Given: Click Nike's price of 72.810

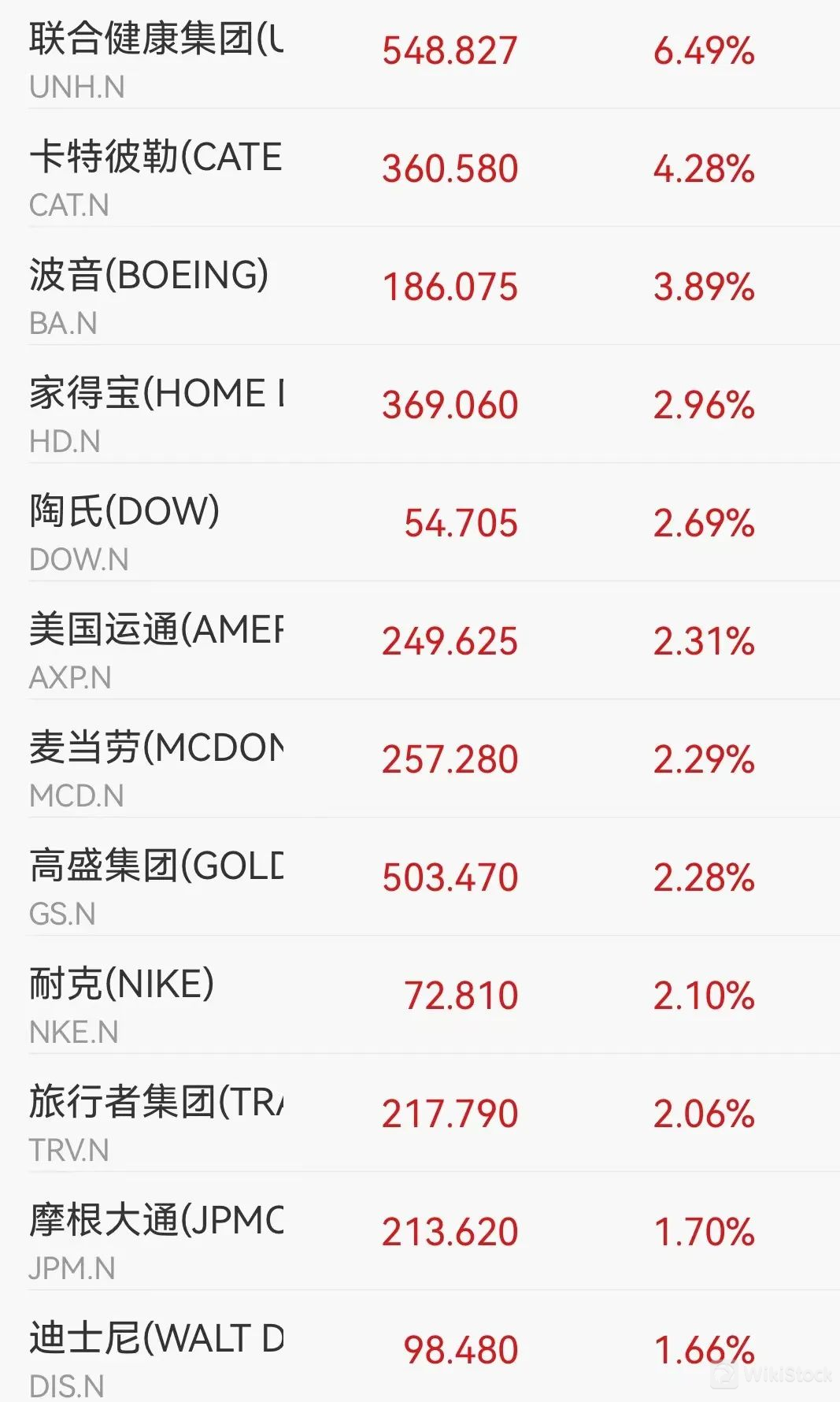Looking at the screenshot, I should (458, 996).
